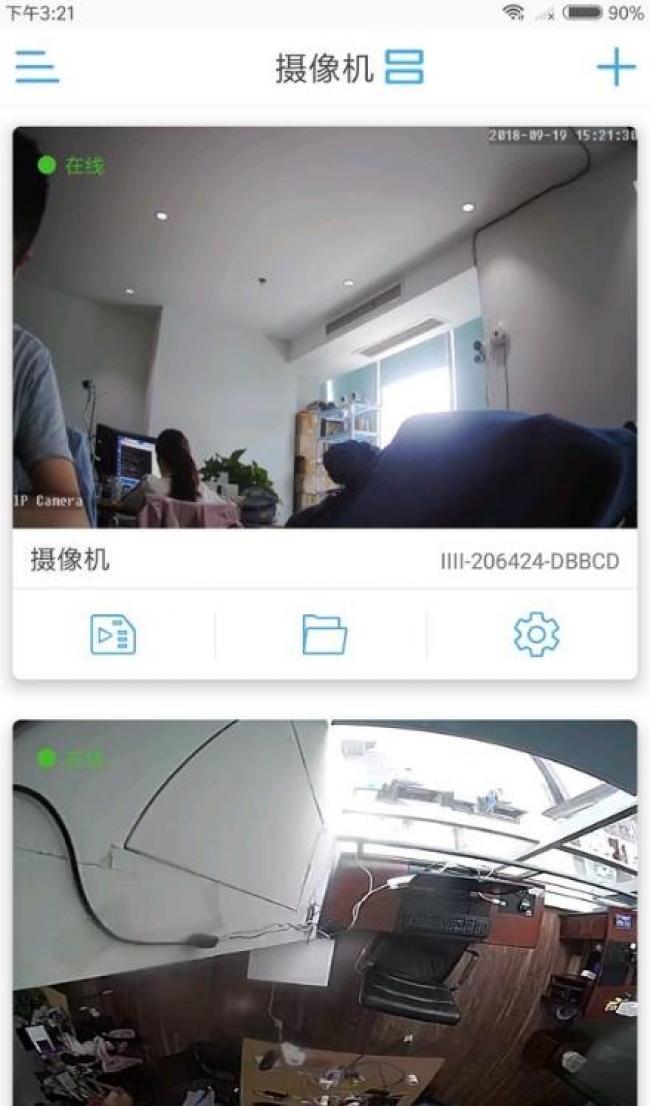
Task: Open live view of camera IIII-206424-DBBCD
Action: tap(324, 327)
